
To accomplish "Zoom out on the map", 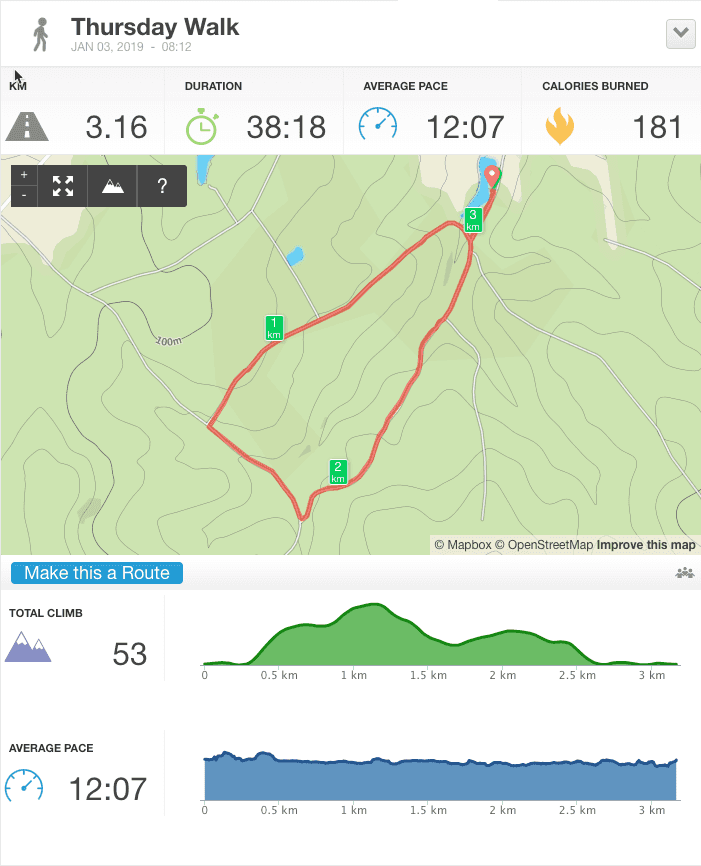I will pos(24,196).
